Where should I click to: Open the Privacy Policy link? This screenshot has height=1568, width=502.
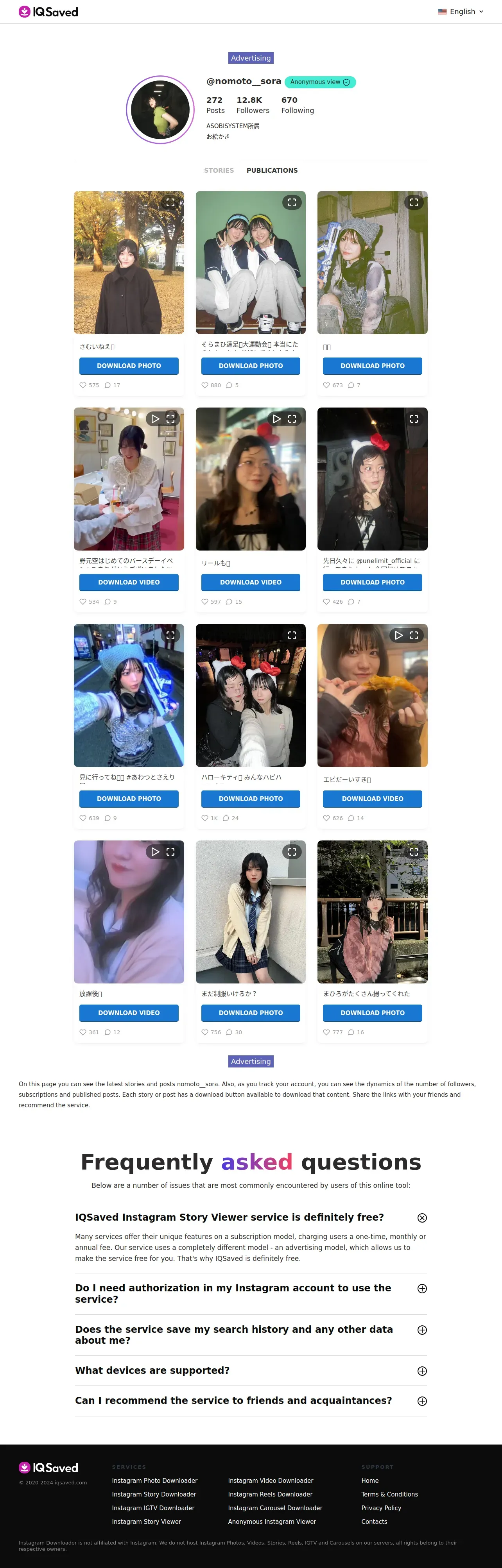(x=381, y=1508)
